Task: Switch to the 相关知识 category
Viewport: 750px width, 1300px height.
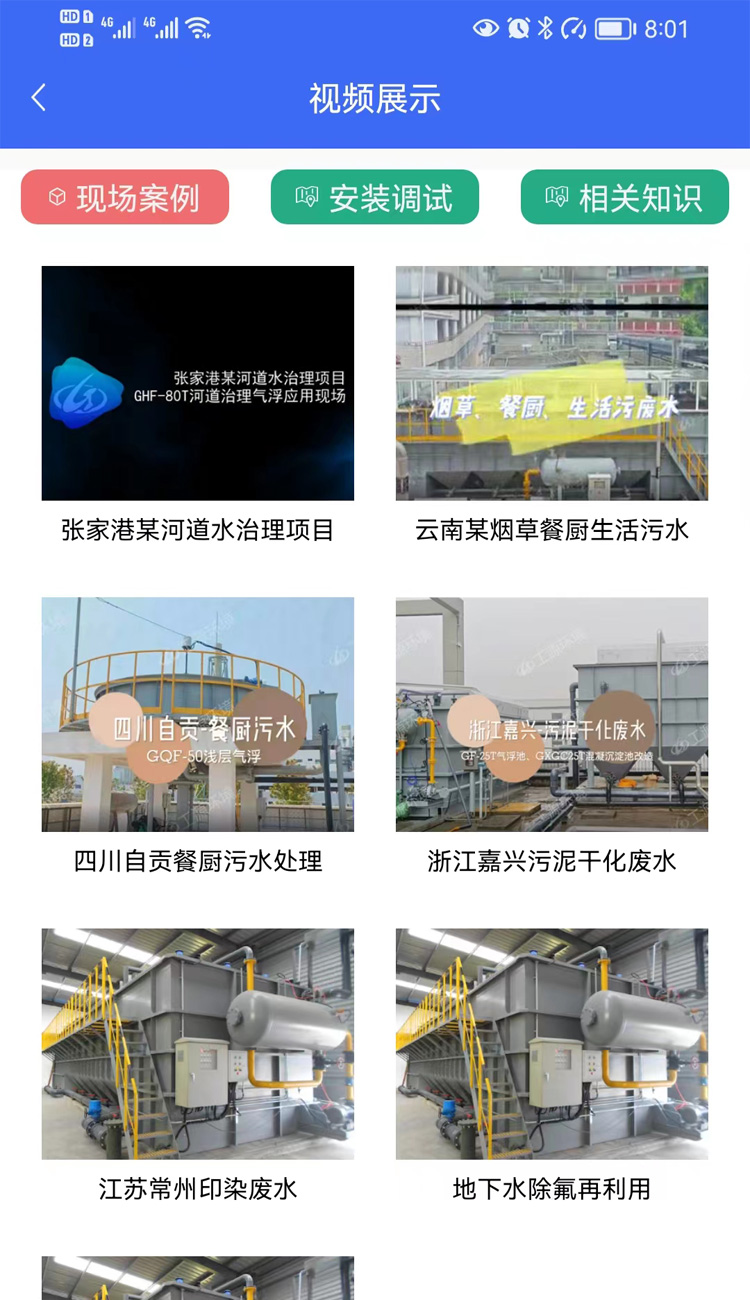Action: point(625,197)
